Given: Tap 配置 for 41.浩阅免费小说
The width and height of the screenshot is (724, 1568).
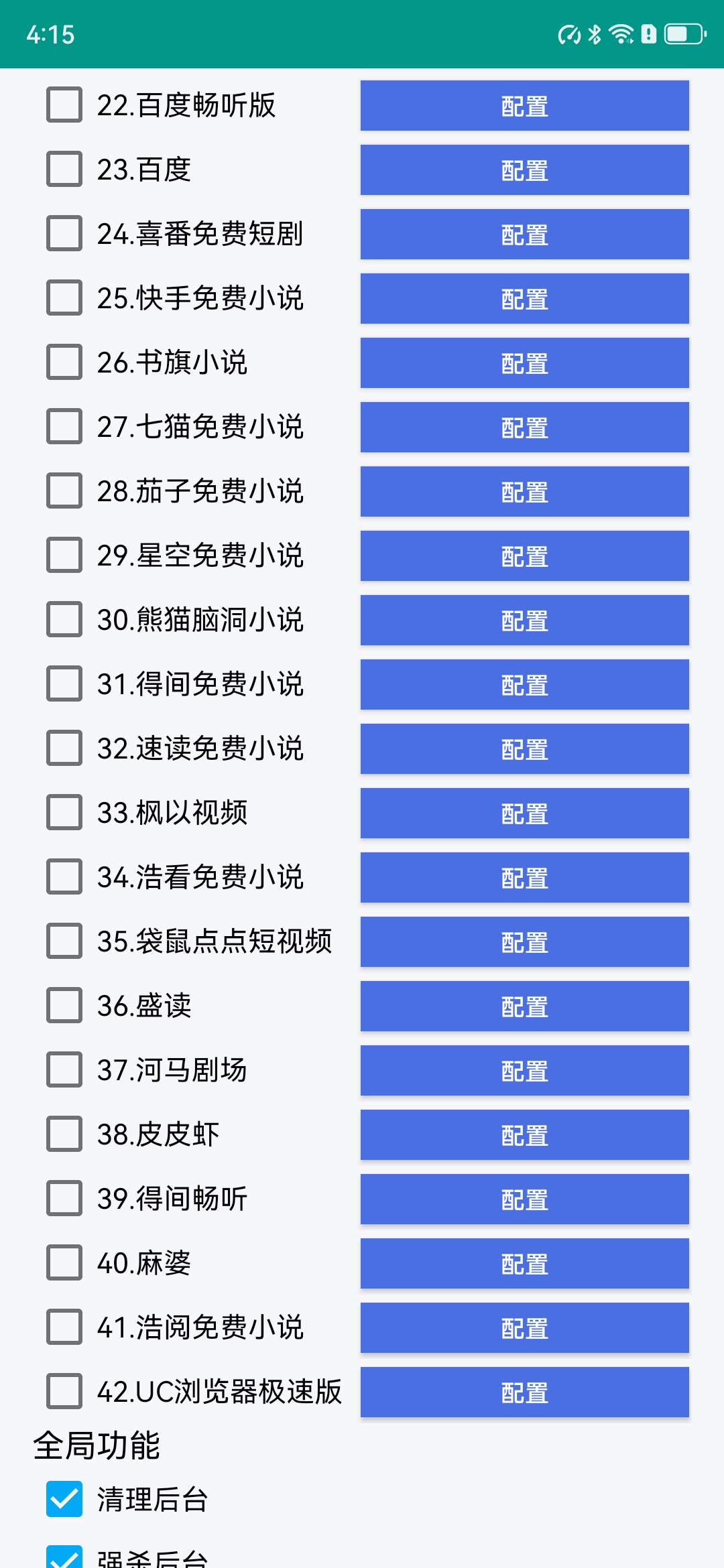Looking at the screenshot, I should point(524,1328).
